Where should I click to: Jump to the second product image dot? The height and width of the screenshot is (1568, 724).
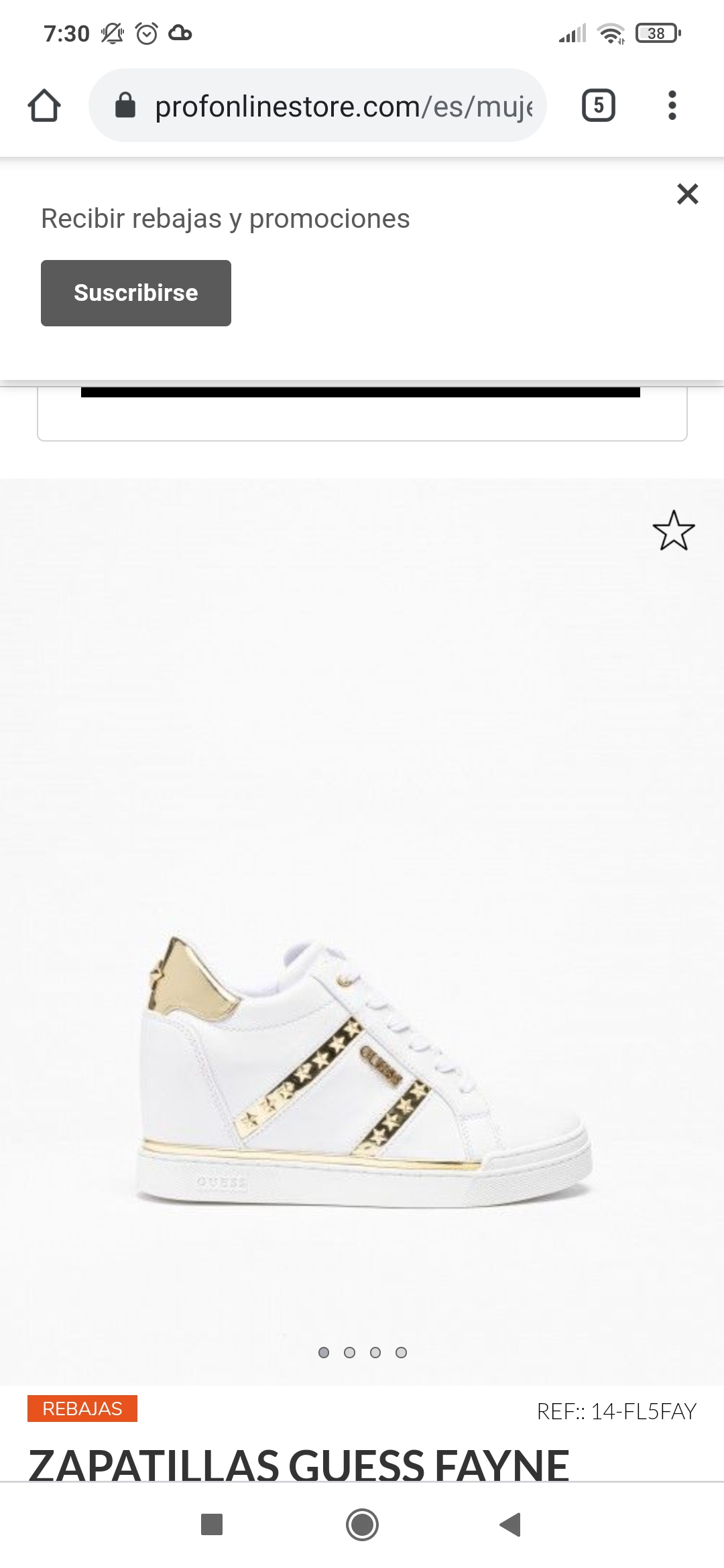pyautogui.click(x=349, y=1352)
